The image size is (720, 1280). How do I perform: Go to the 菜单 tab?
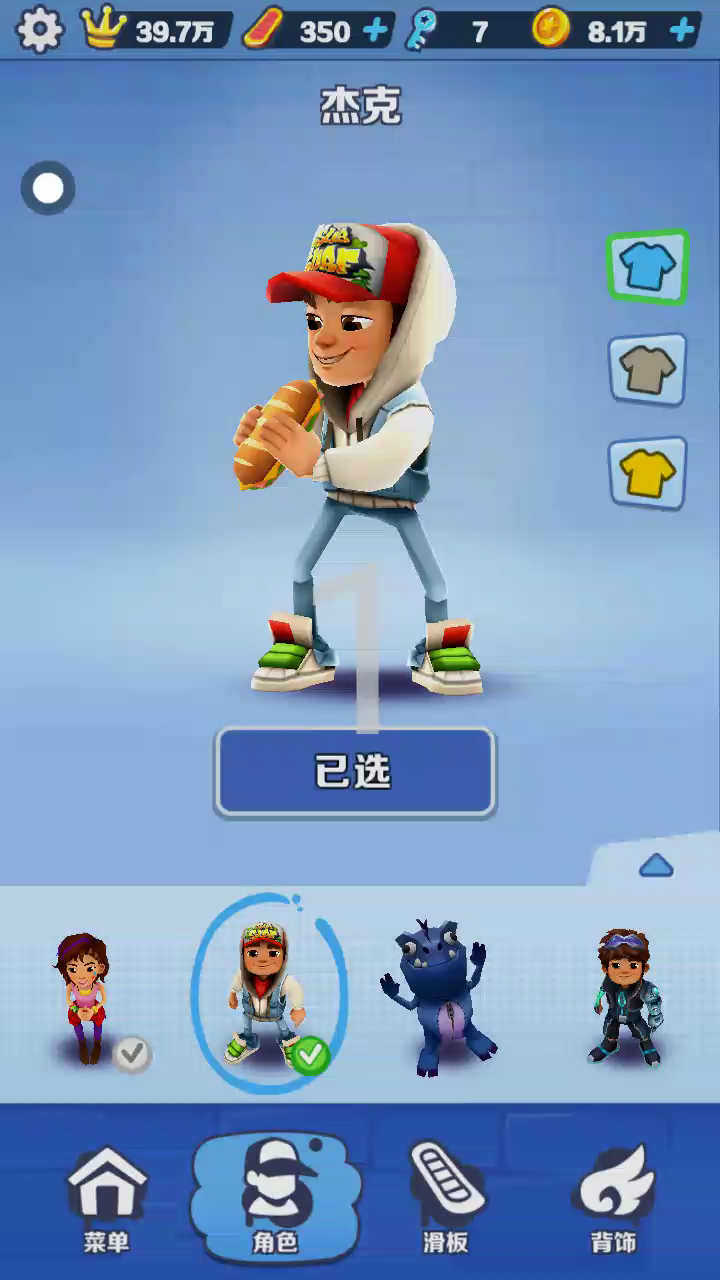point(106,1200)
